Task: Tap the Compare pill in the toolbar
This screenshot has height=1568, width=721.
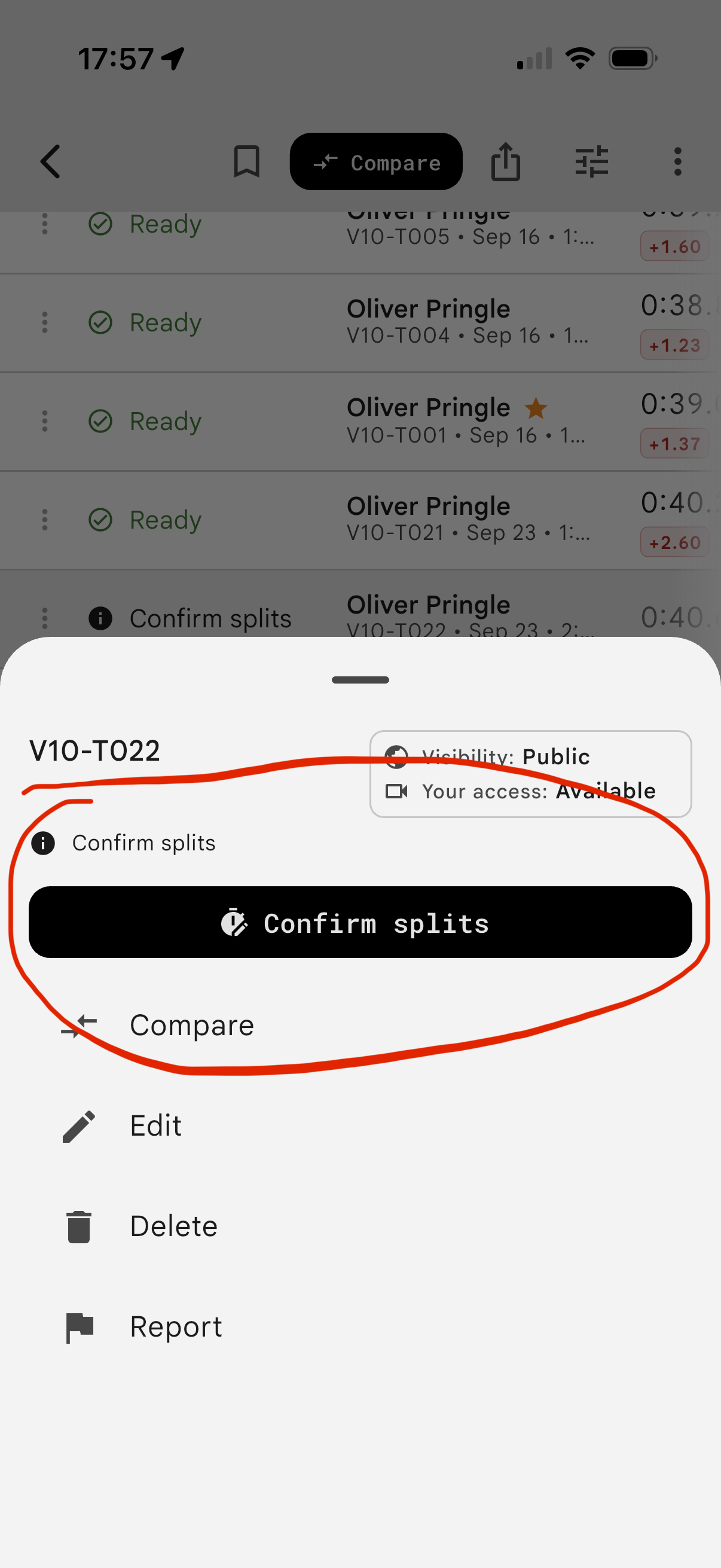Action: (376, 161)
